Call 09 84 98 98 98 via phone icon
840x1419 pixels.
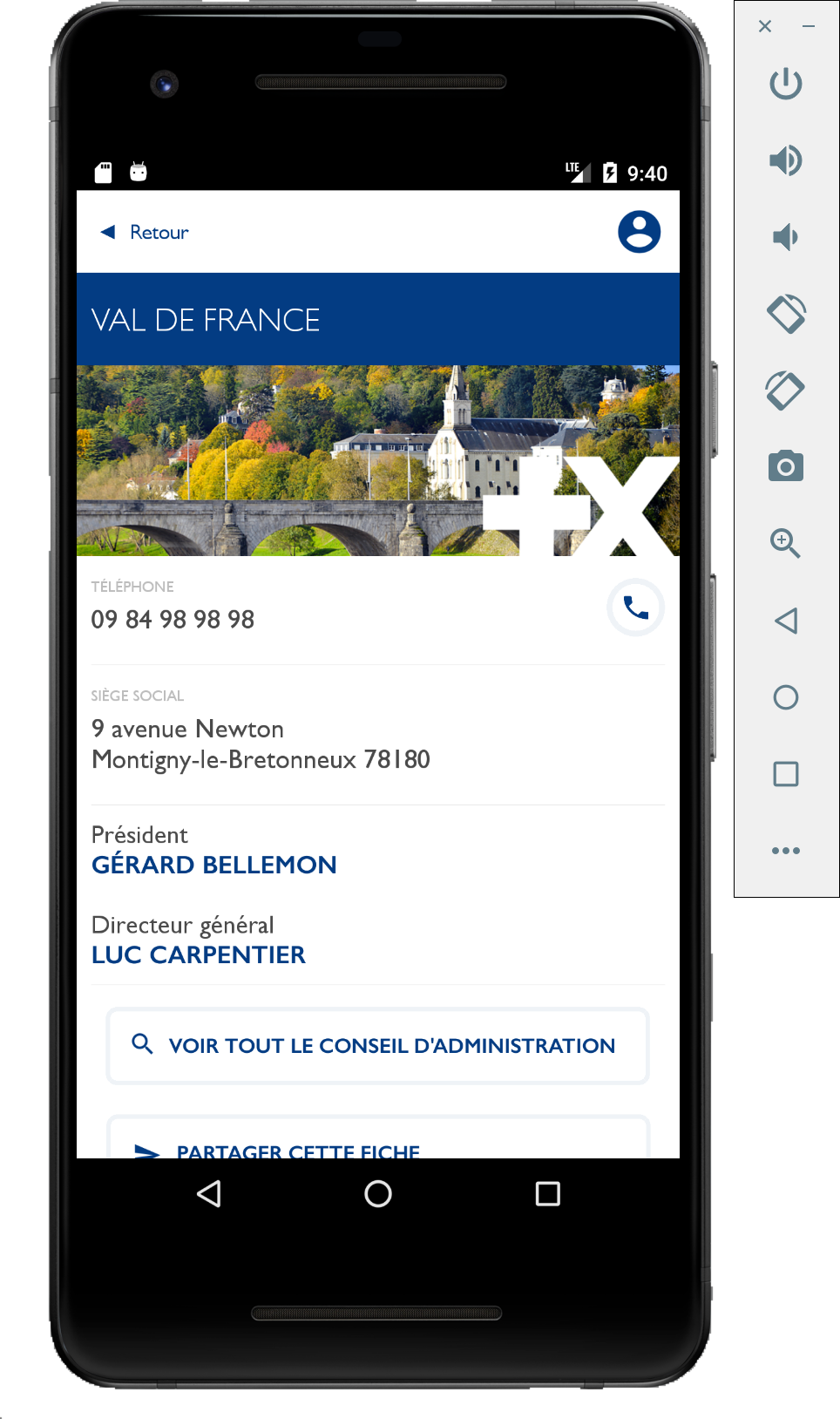coord(635,608)
